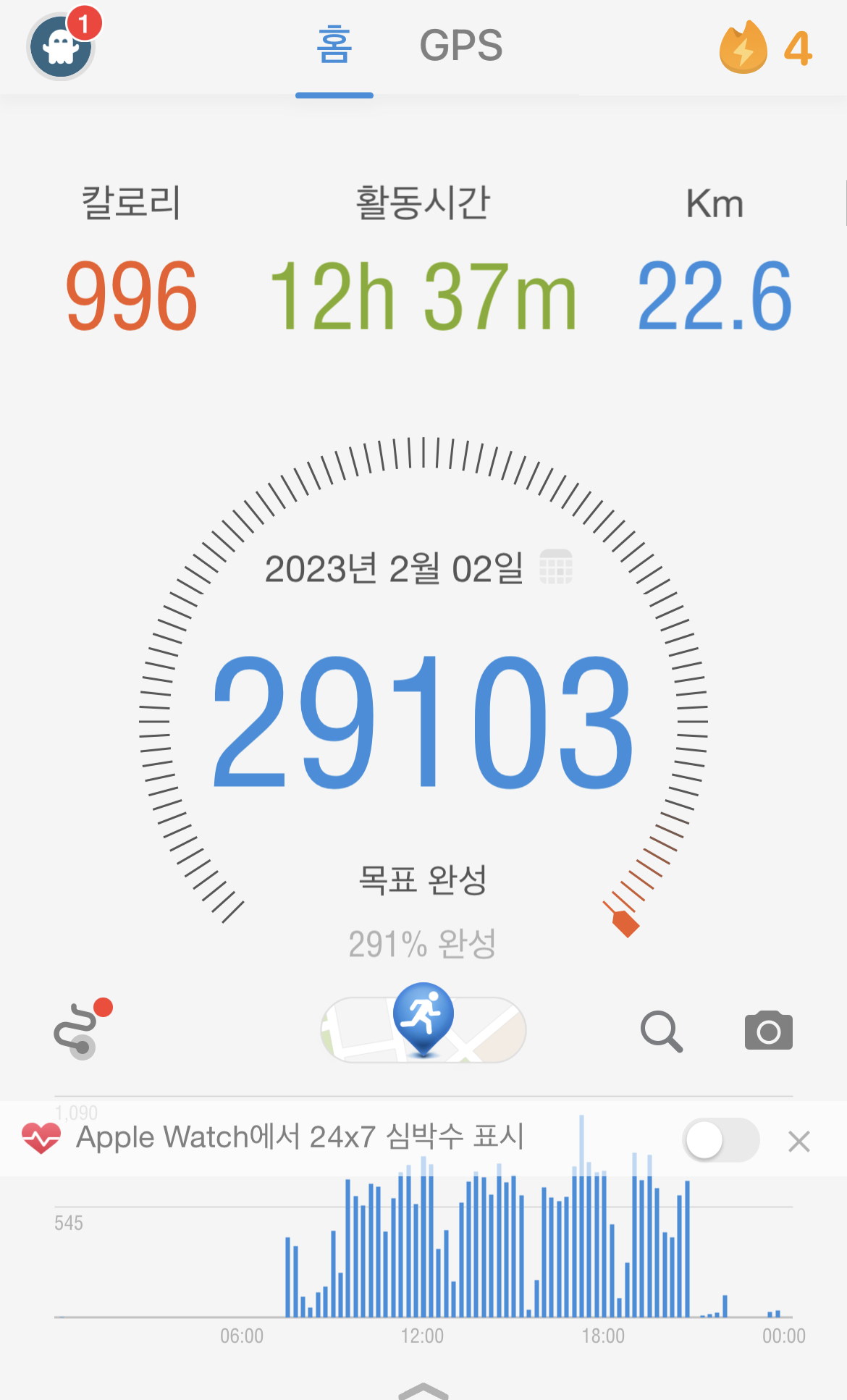This screenshot has width=847, height=1400.
Task: Open the calendar date picker
Action: [556, 567]
